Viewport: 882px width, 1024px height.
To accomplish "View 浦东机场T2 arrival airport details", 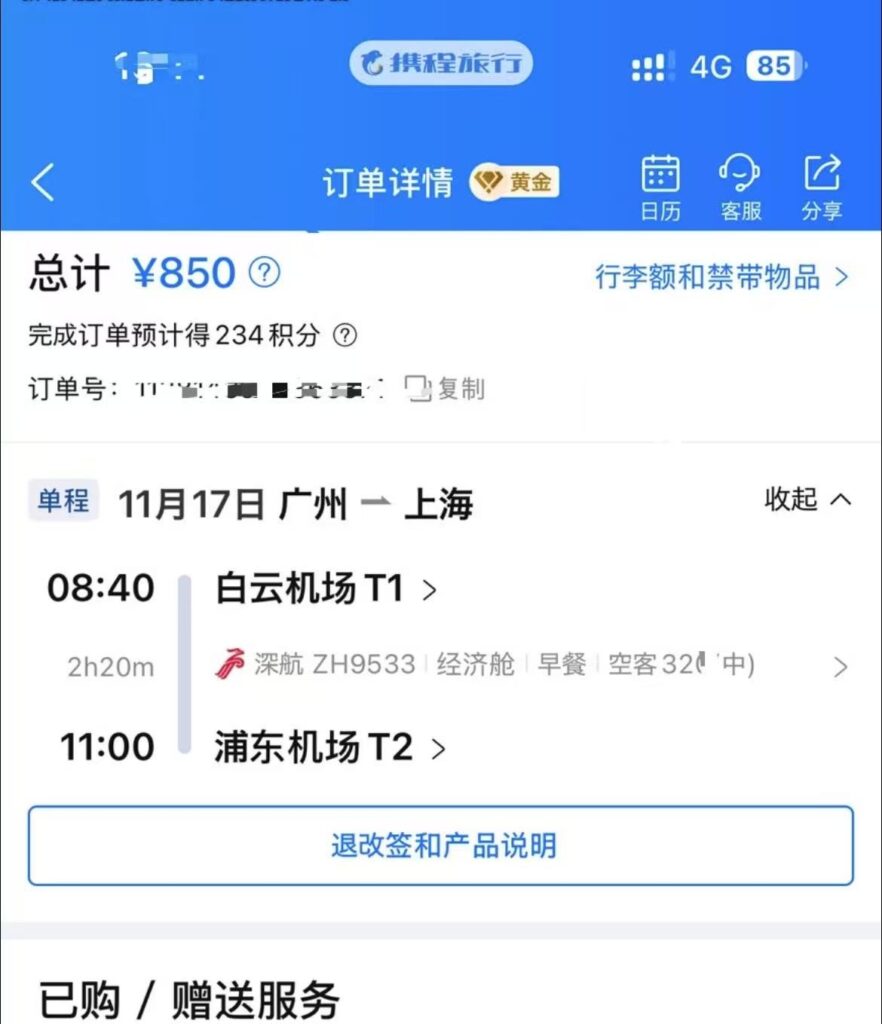I will click(330, 747).
